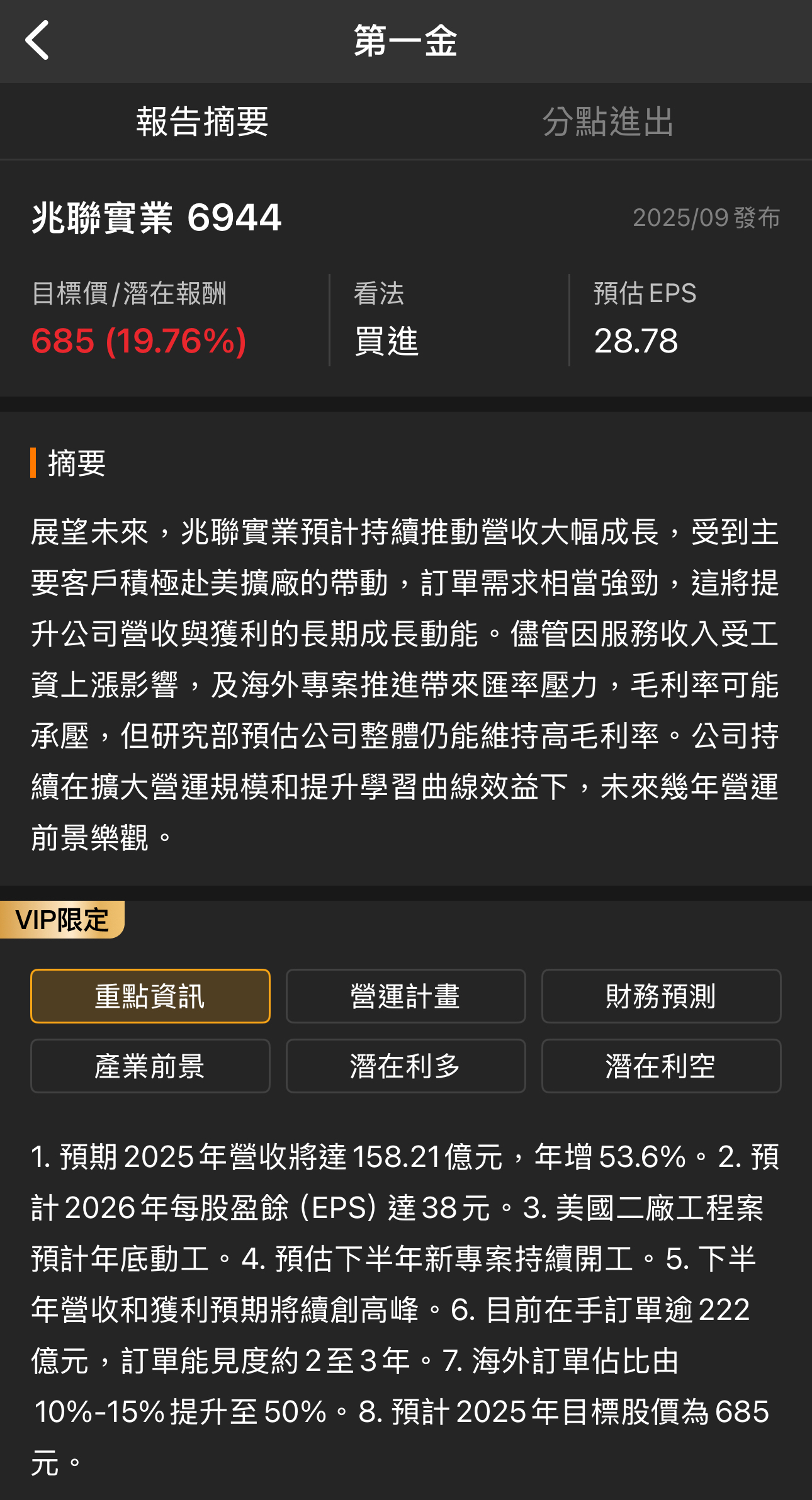View the 潛在利空 section
This screenshot has height=1500, width=812.
[x=661, y=1066]
